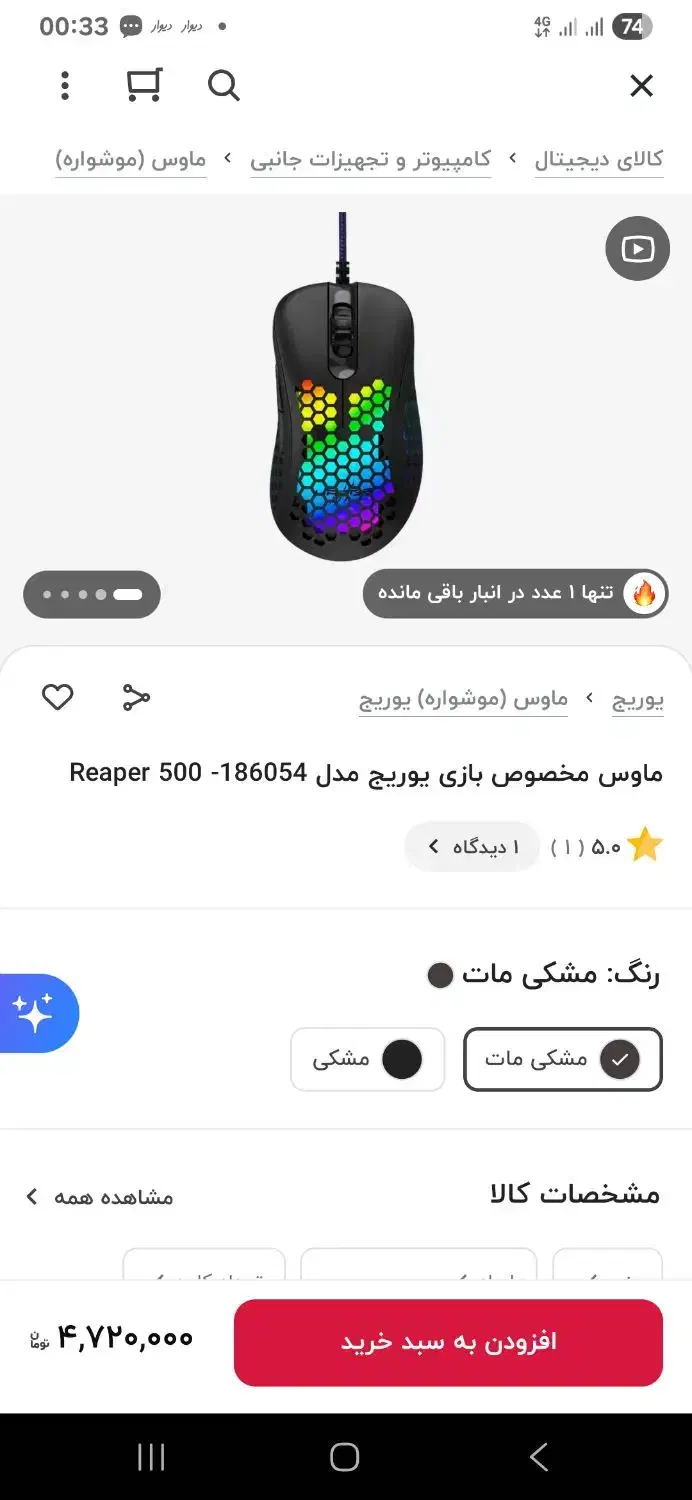The height and width of the screenshot is (1500, 692).
Task: Select the مشکی color option
Action: coord(367,1059)
